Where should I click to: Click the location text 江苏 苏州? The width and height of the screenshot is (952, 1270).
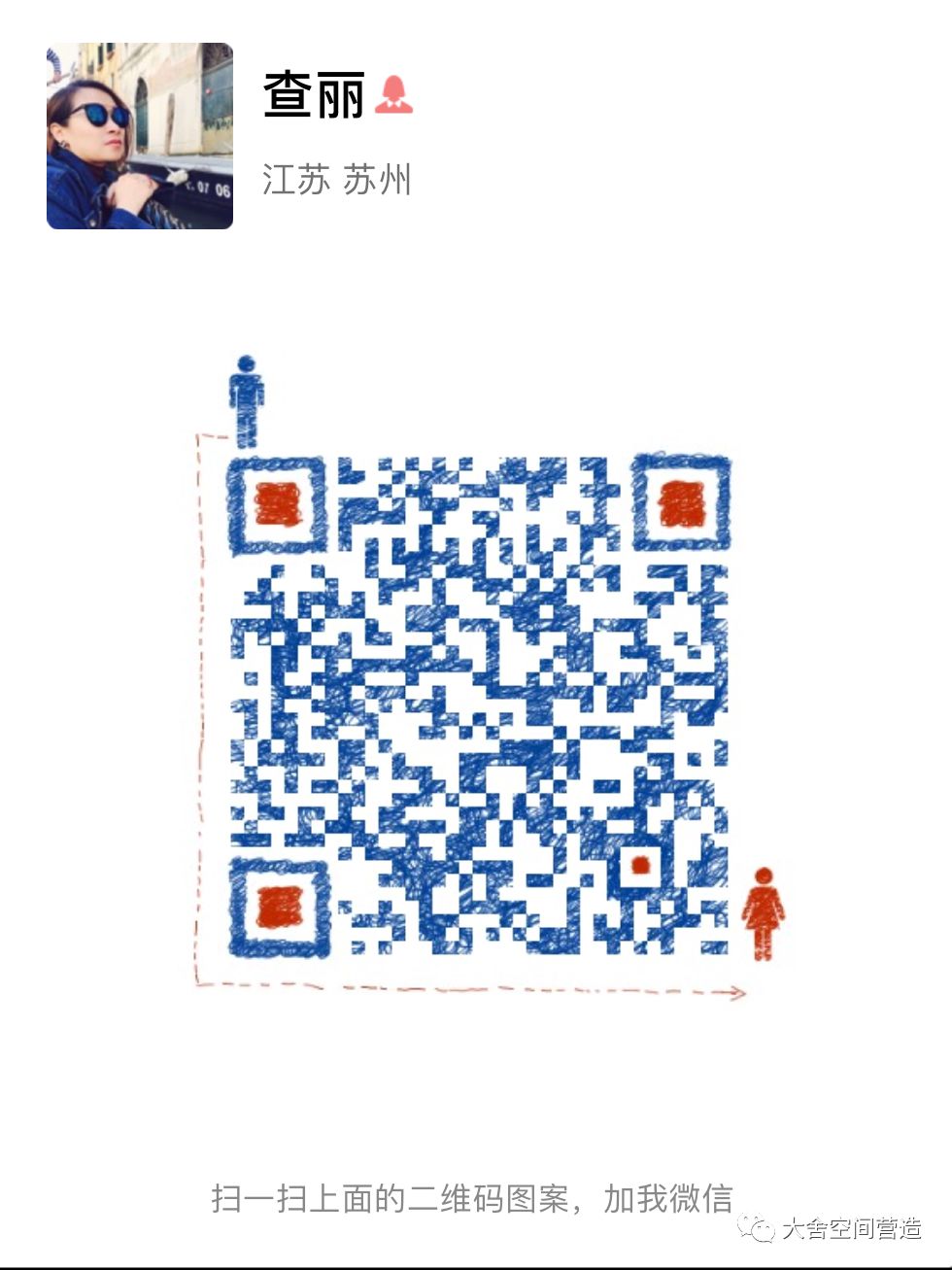pyautogui.click(x=337, y=180)
